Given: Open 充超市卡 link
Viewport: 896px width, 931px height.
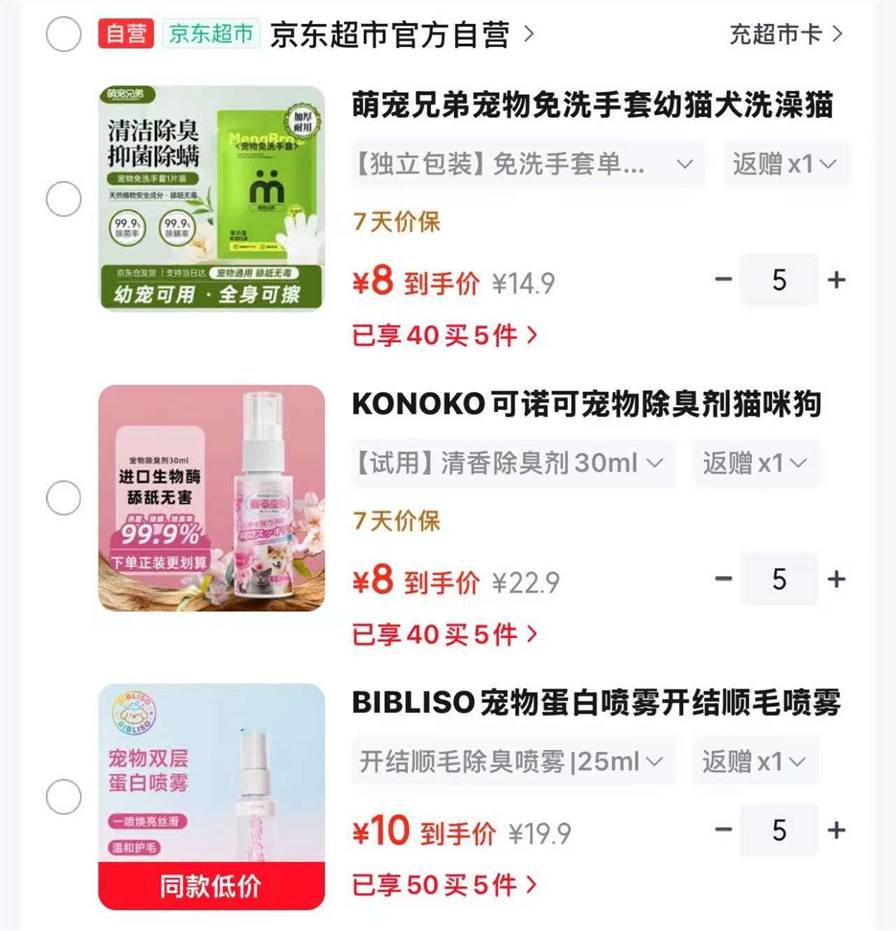Looking at the screenshot, I should point(786,34).
